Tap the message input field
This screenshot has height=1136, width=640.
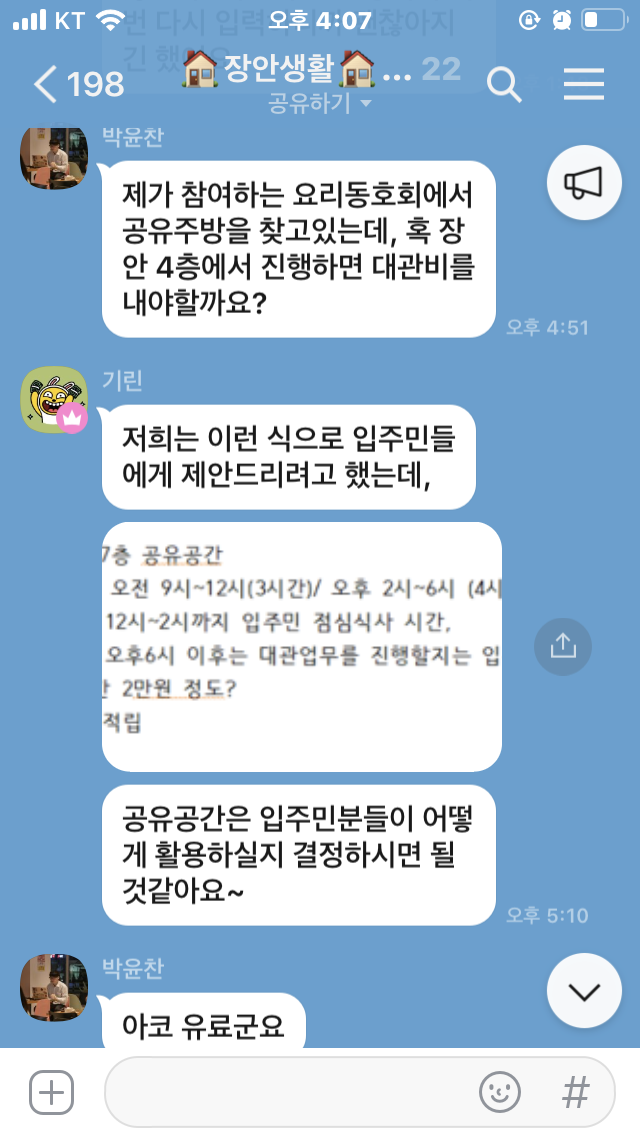tap(290, 1092)
